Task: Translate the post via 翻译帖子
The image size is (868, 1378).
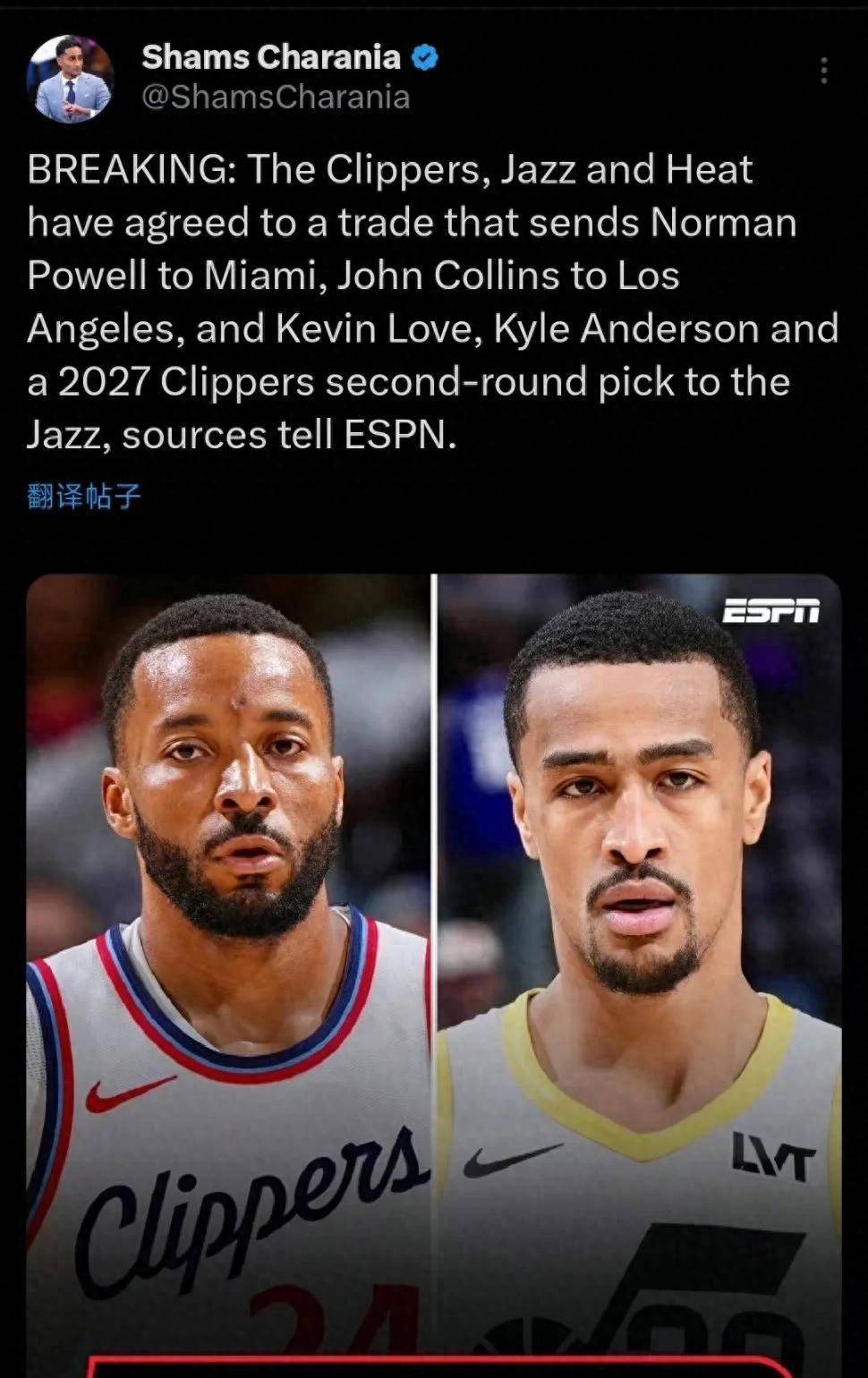Action: pos(84,497)
